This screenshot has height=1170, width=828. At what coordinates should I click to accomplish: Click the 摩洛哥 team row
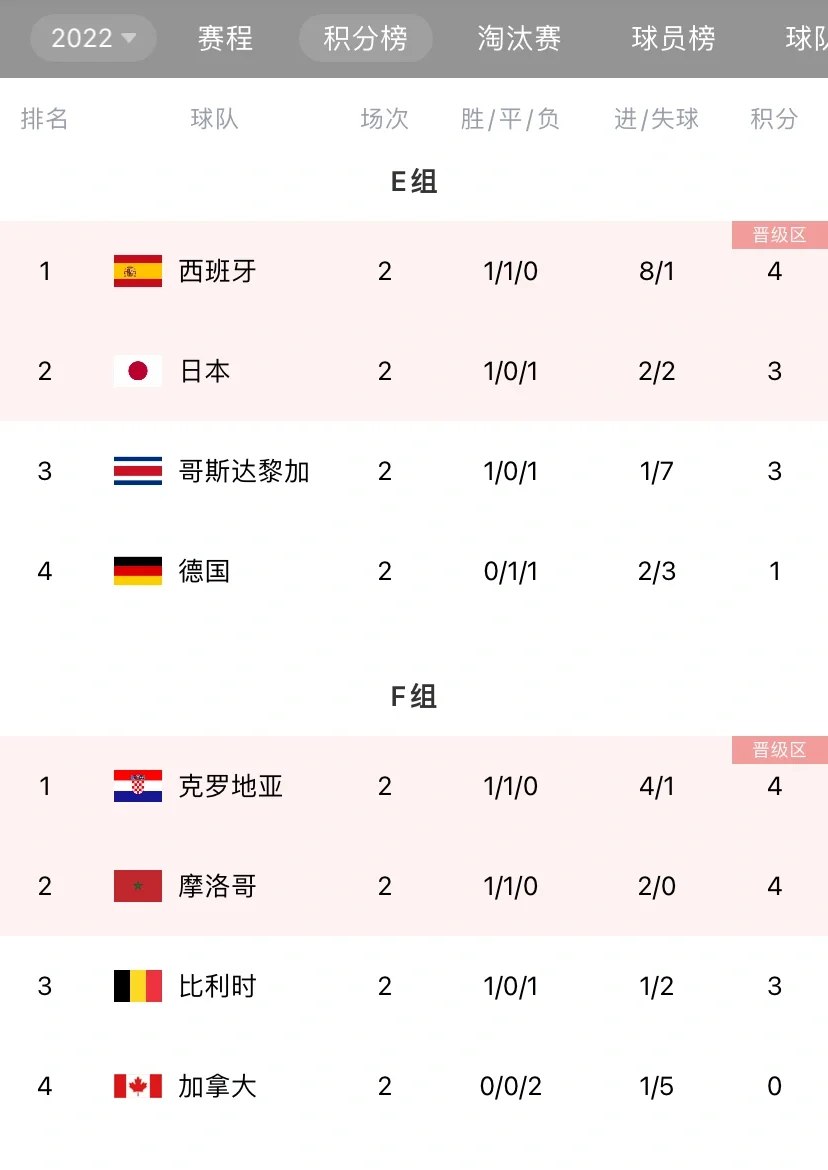[x=414, y=886]
